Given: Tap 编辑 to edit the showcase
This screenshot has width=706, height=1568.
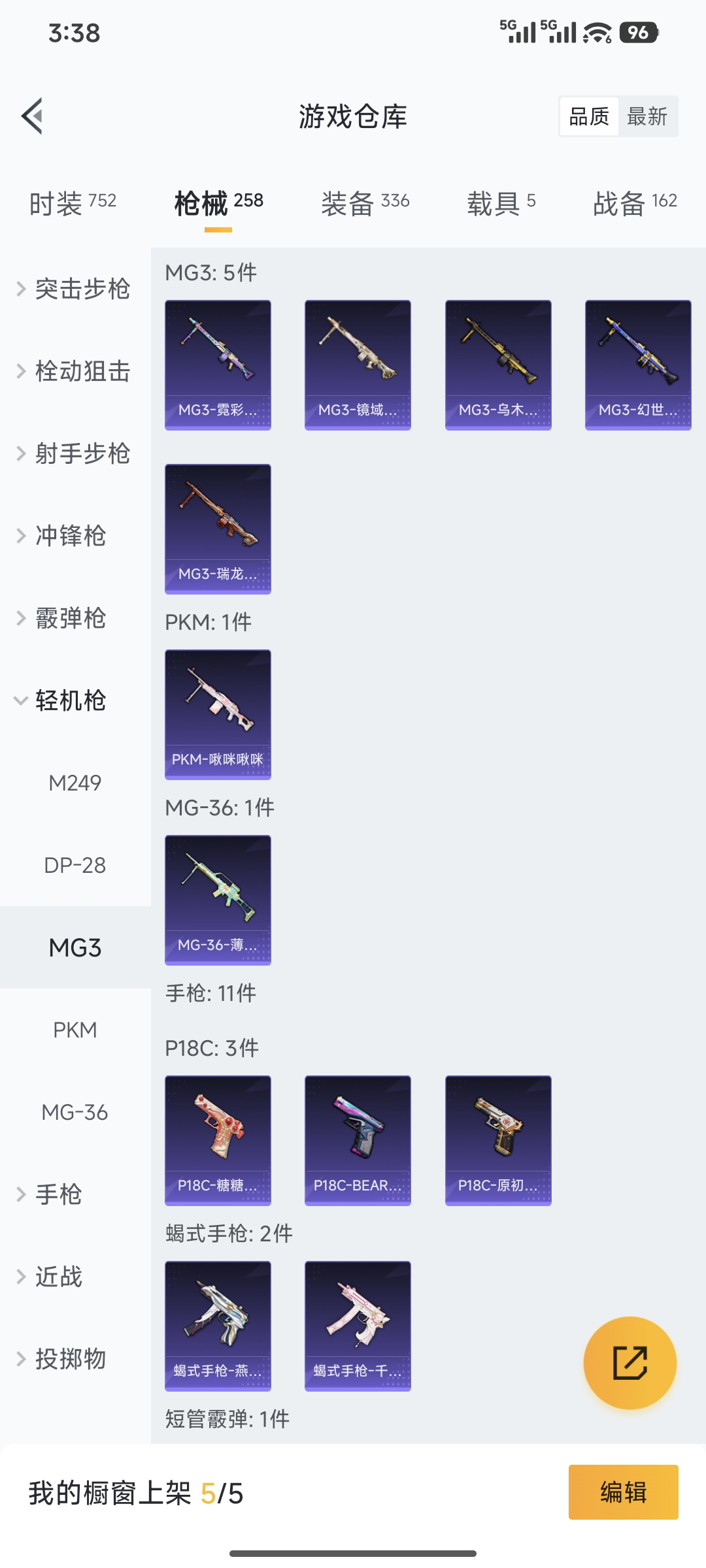Looking at the screenshot, I should pyautogui.click(x=623, y=1492).
